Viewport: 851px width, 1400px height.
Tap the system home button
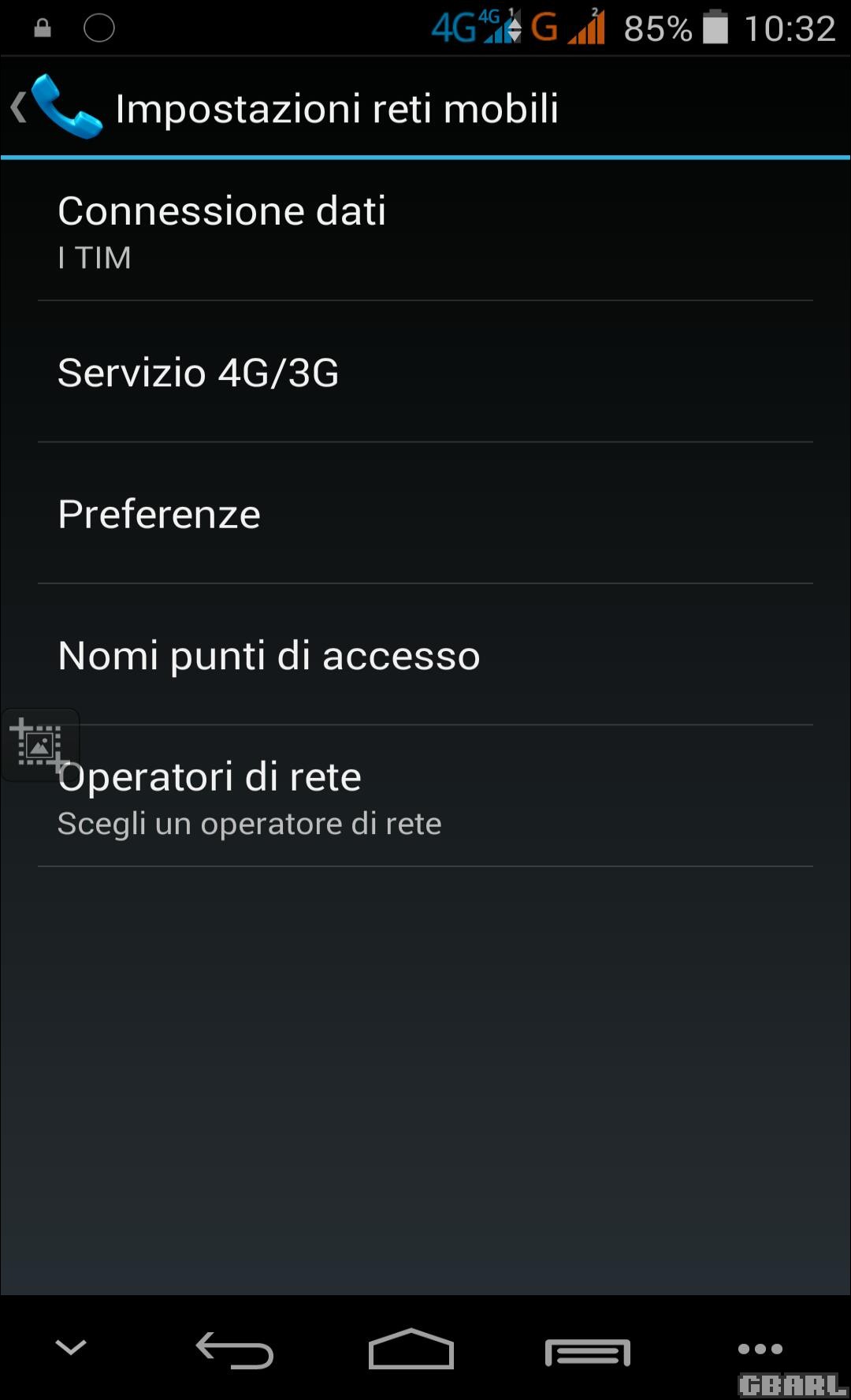411,1350
